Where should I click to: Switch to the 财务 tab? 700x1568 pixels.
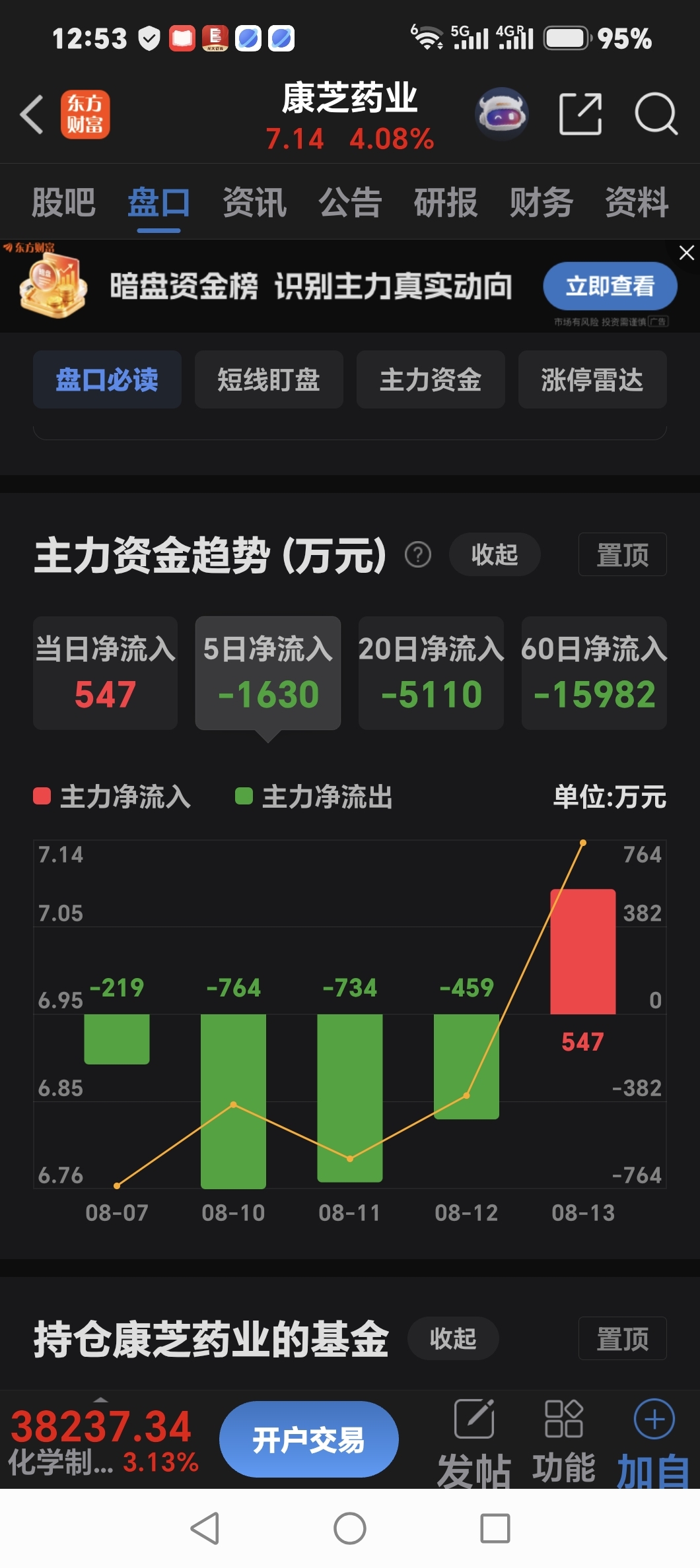[x=542, y=202]
